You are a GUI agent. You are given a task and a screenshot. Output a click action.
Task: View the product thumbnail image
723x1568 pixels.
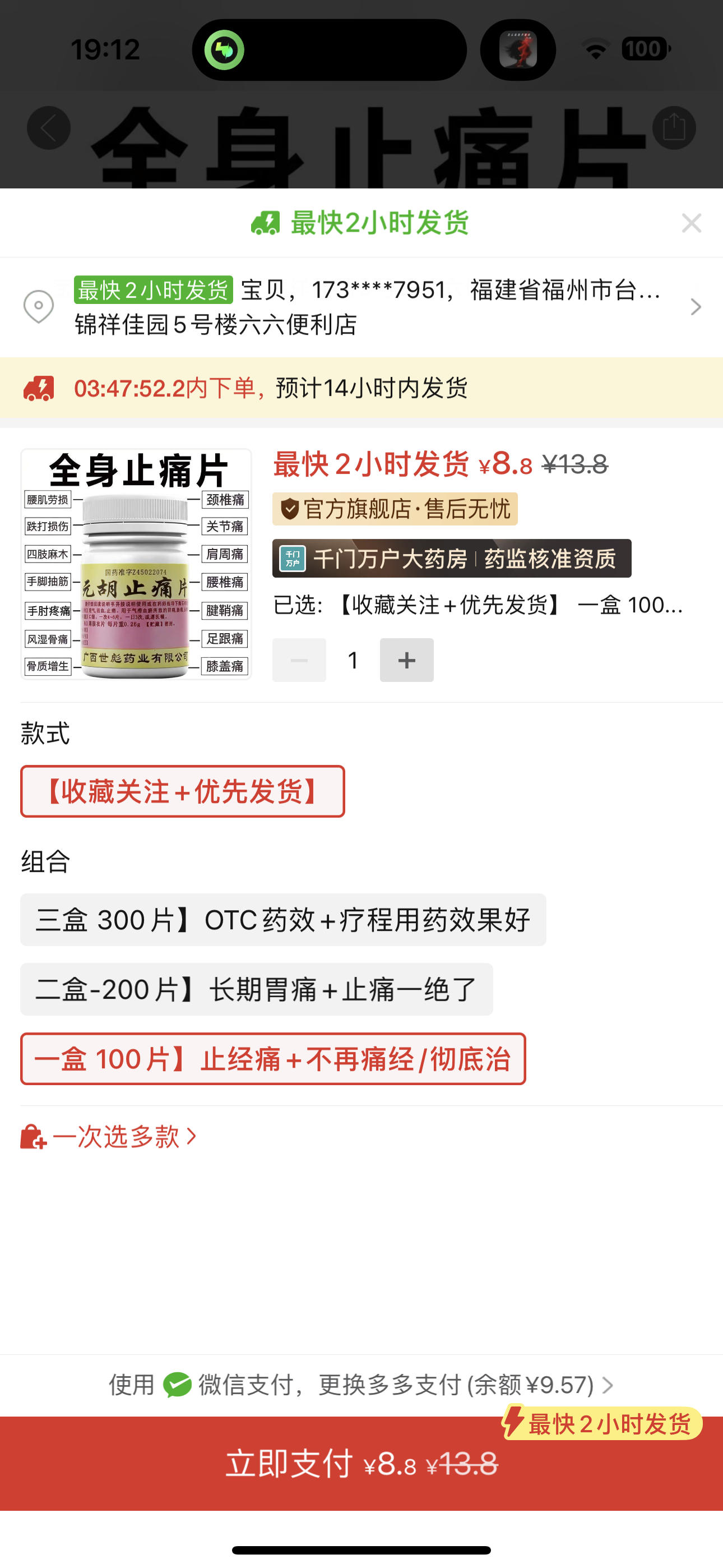(136, 564)
